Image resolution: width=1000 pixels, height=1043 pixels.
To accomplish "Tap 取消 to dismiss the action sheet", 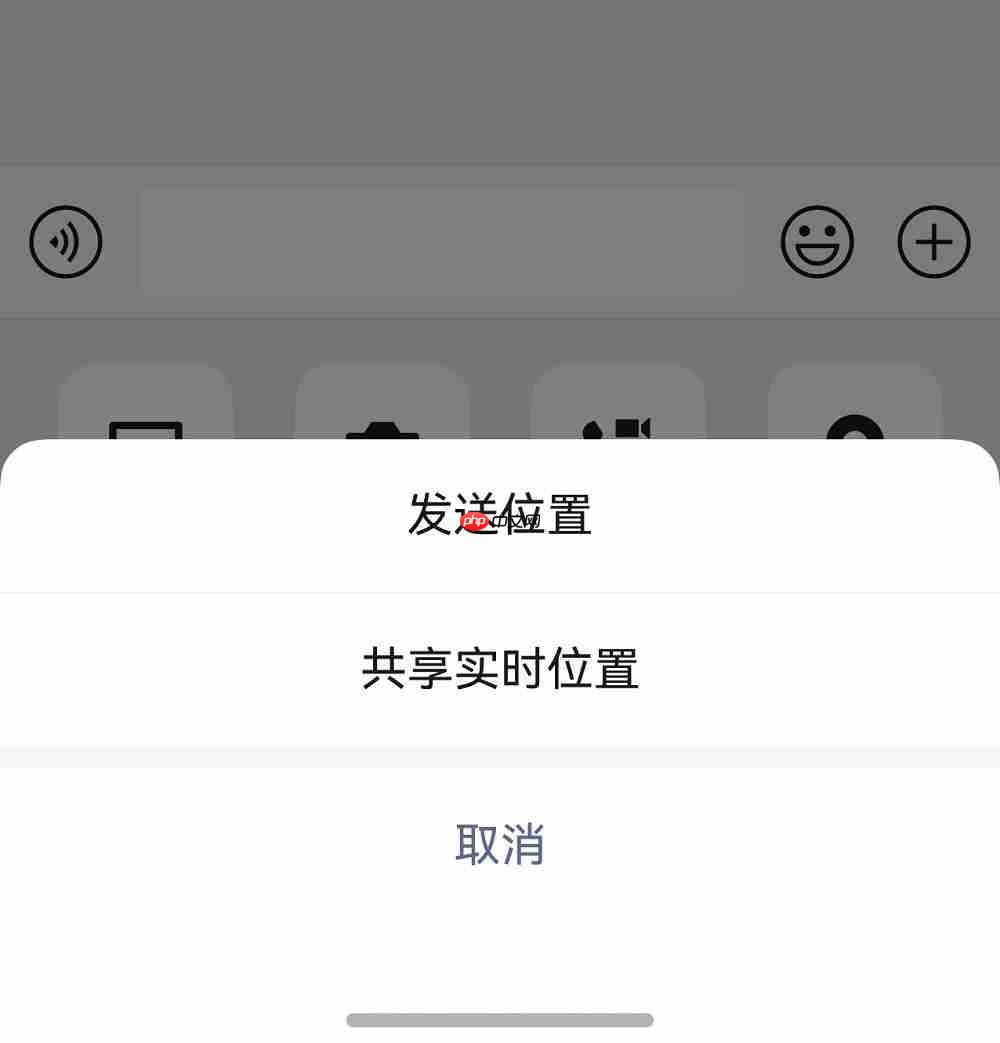I will click(x=500, y=845).
